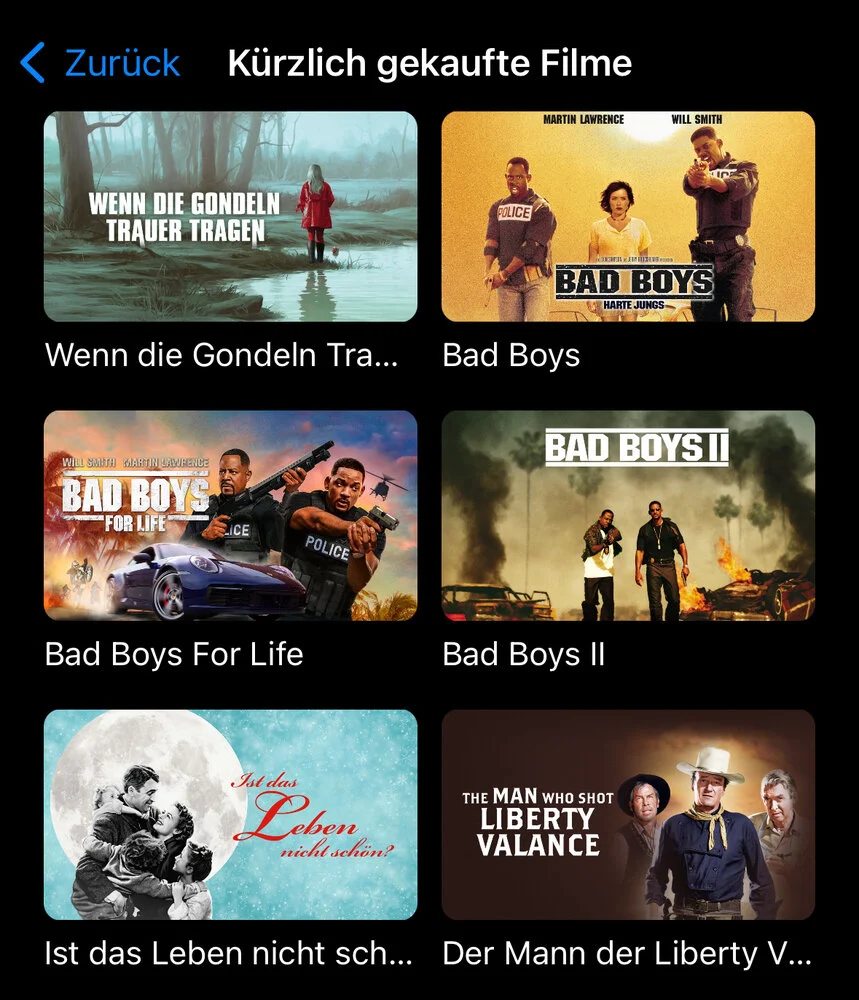This screenshot has width=859, height=1000.
Task: Go back with the Zurück button
Action: tap(100, 63)
